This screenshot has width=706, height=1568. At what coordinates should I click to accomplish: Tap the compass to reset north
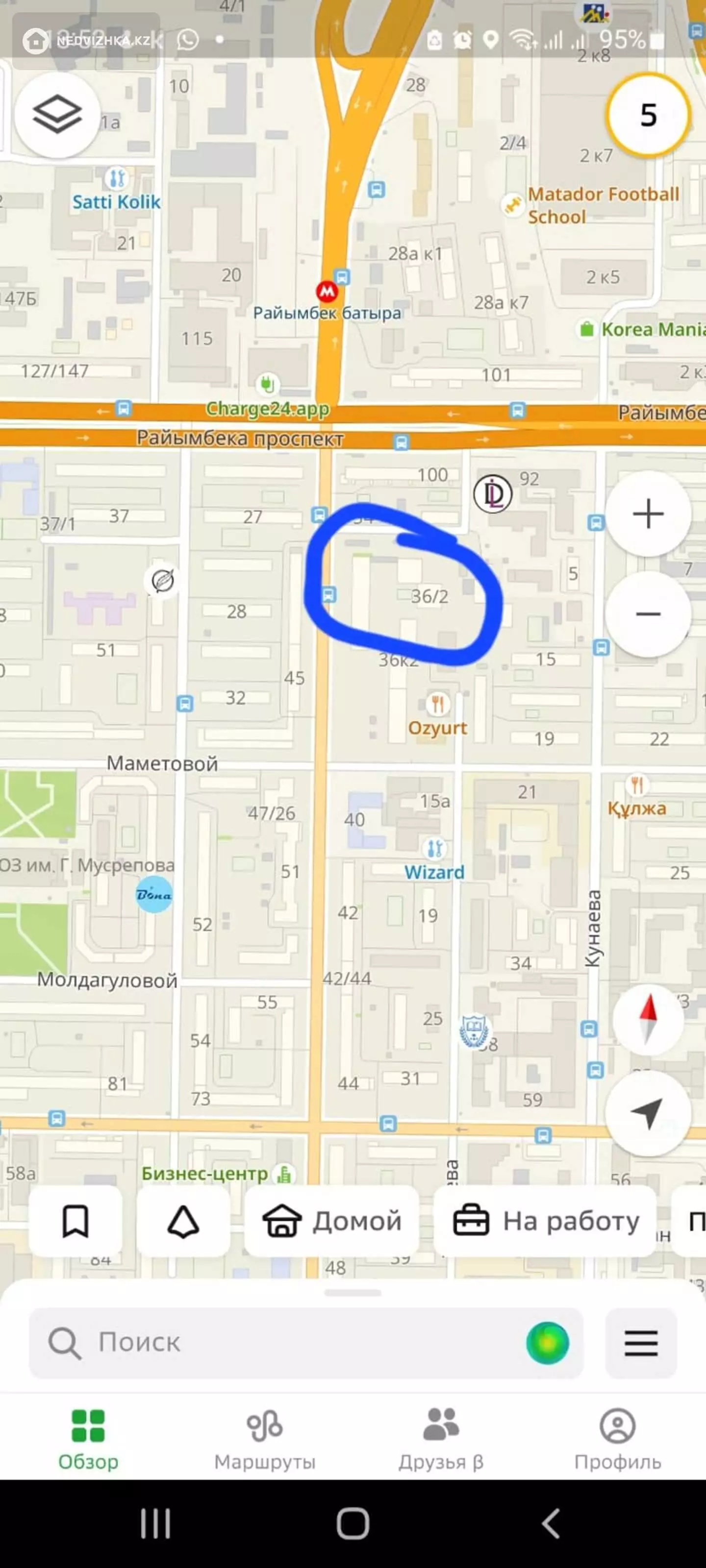(x=648, y=1019)
